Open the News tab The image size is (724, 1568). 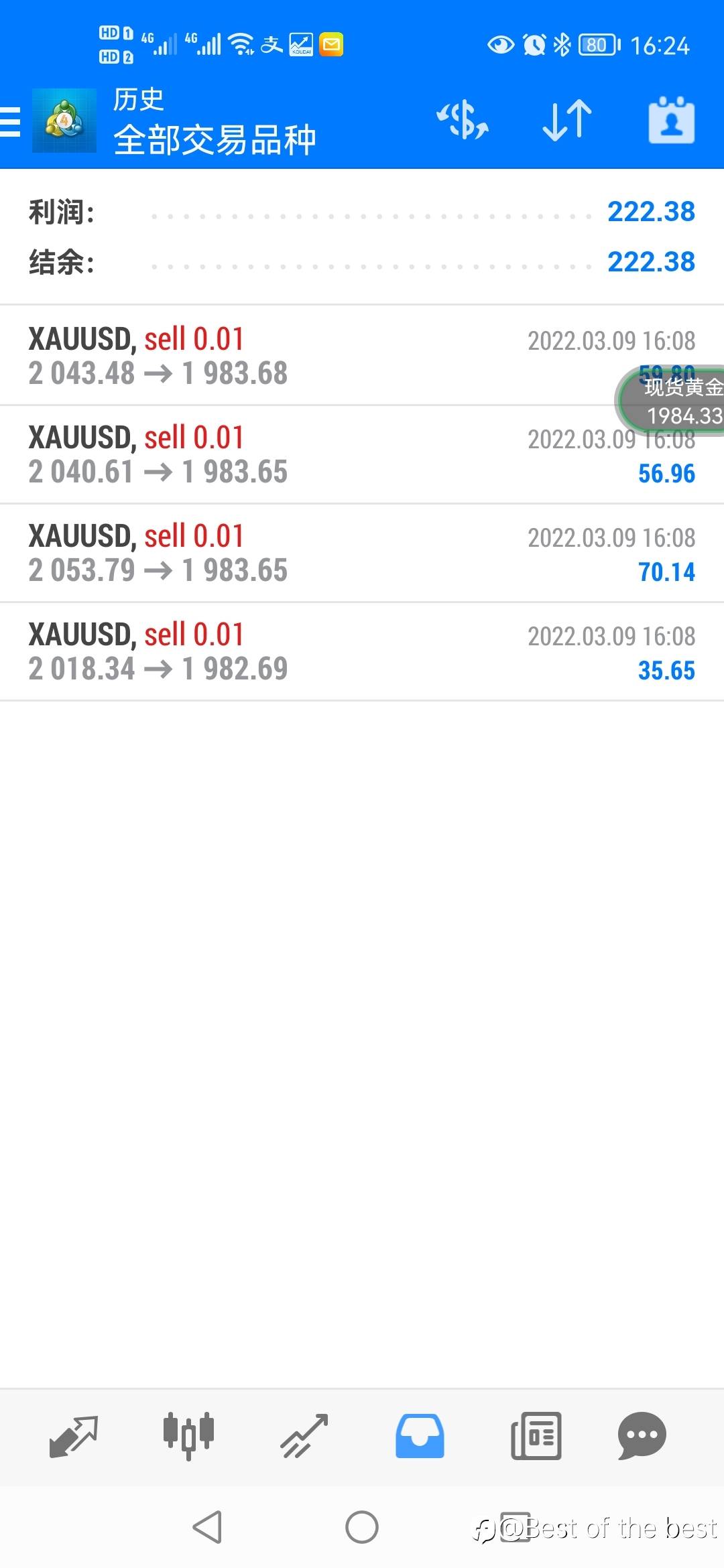[x=536, y=1436]
